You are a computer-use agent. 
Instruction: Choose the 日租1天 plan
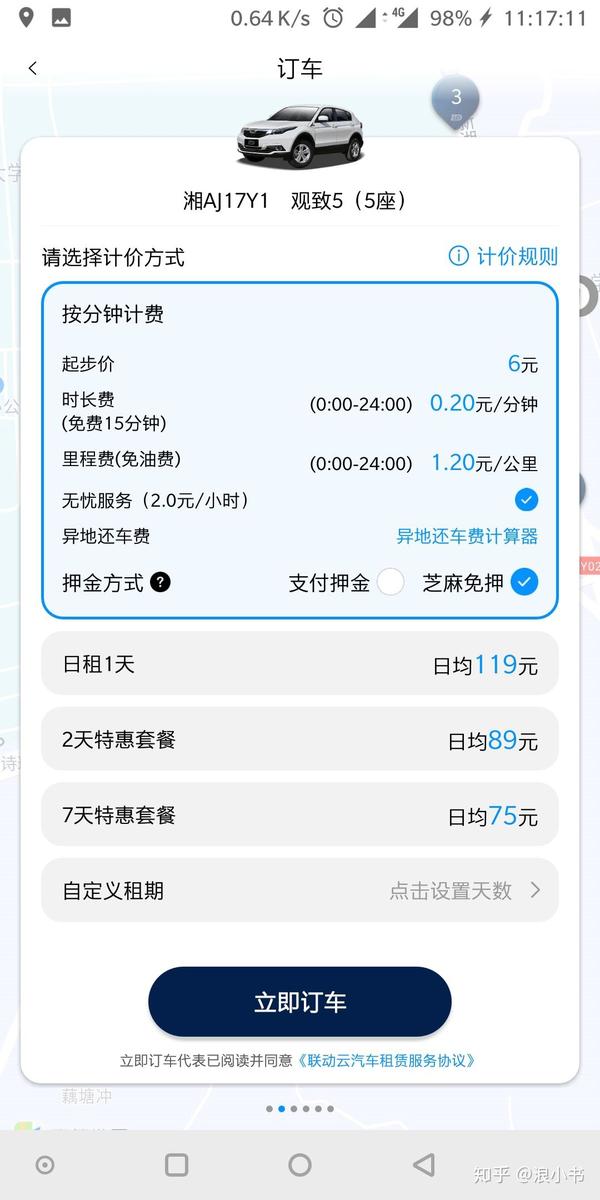[300, 664]
